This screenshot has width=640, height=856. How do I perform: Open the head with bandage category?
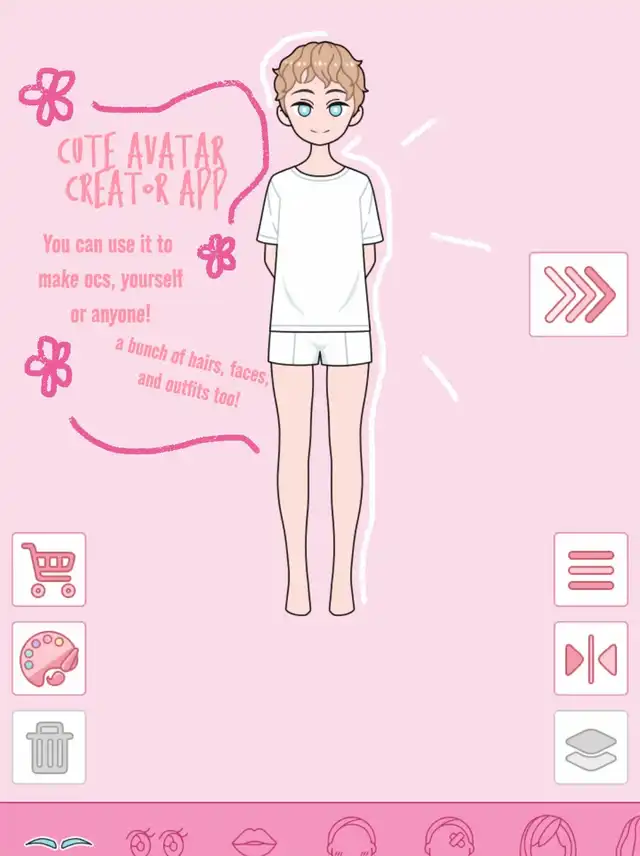click(x=449, y=838)
